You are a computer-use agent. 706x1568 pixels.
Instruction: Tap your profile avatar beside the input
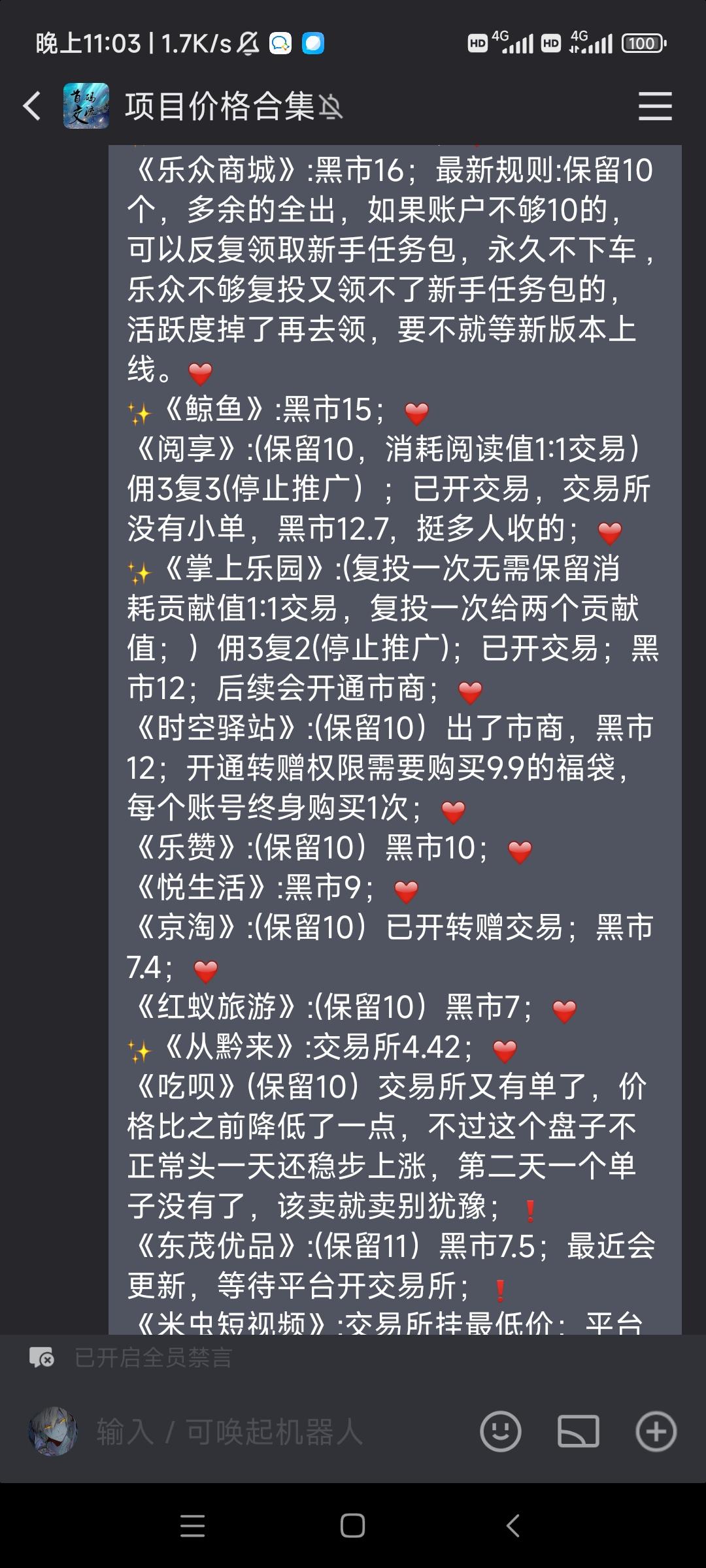tap(53, 1431)
